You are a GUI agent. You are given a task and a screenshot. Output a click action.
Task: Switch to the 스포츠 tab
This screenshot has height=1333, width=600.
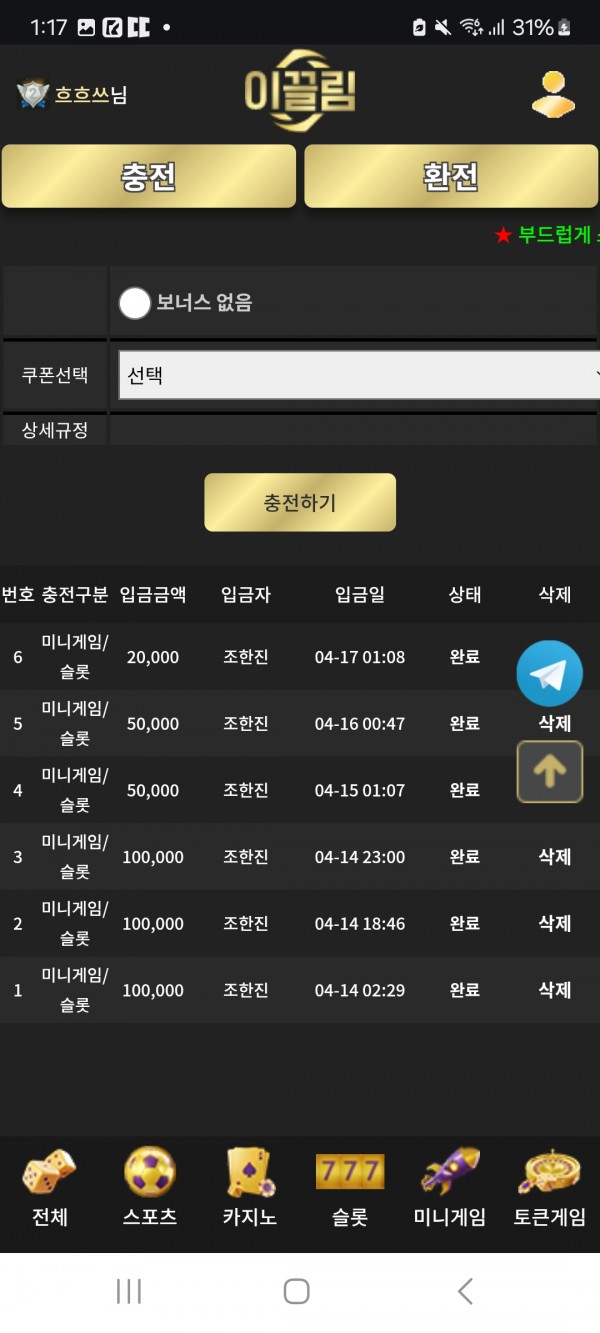(x=150, y=1189)
